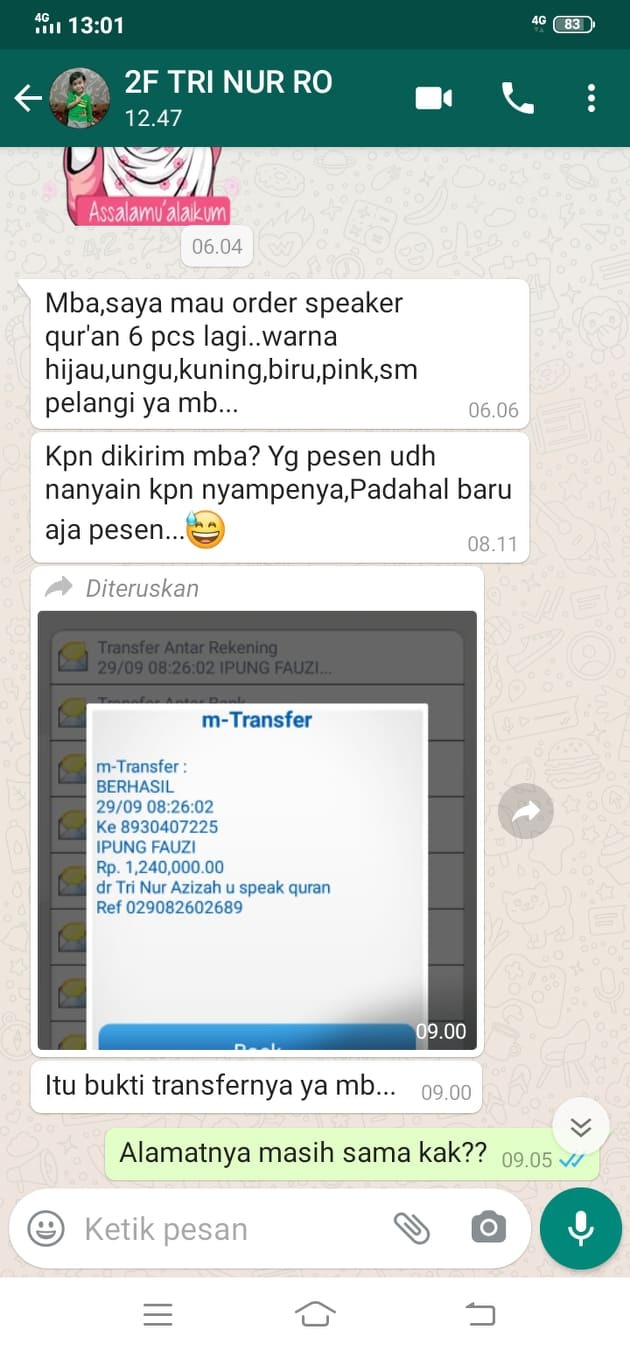
Task: Jump to the latest messages
Action: [580, 1127]
